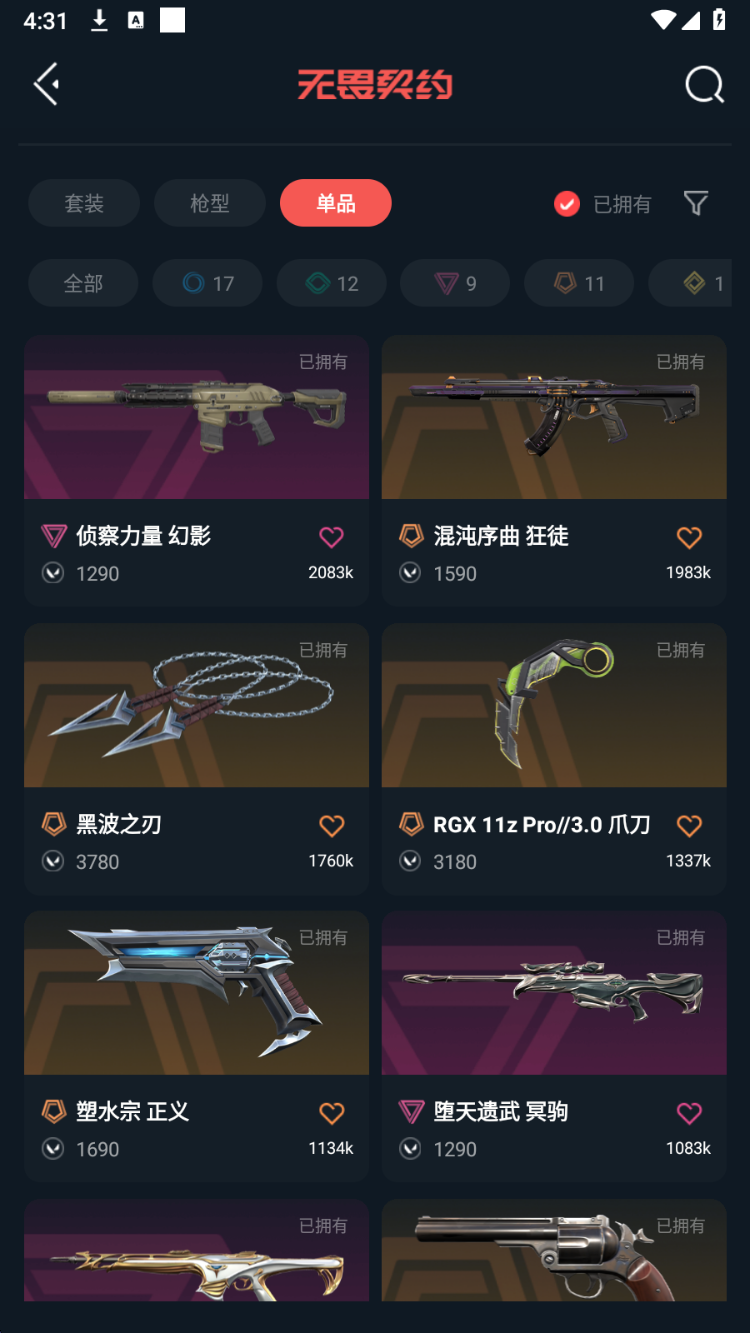This screenshot has width=750, height=1333.
Task: Like the 堕天遗武 冥驹 skin
Action: pyautogui.click(x=689, y=1113)
